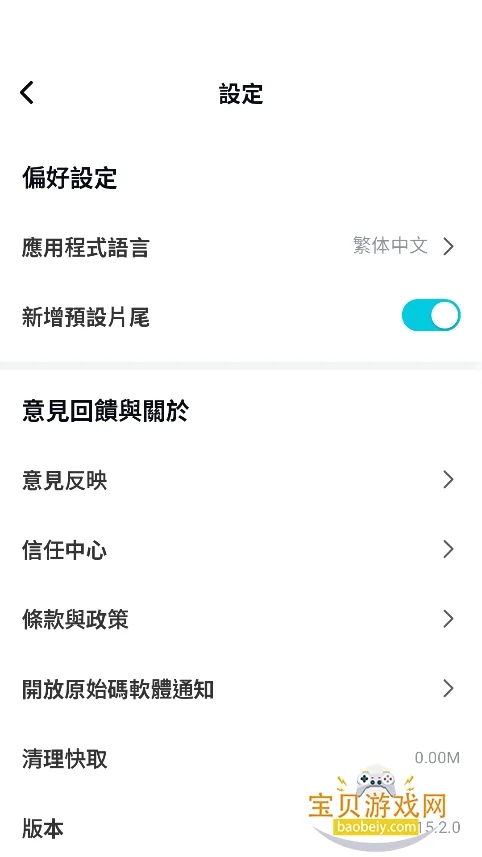Open 開放原始碼軟體通知
Viewport: 482px width, 857px height.
click(241, 689)
